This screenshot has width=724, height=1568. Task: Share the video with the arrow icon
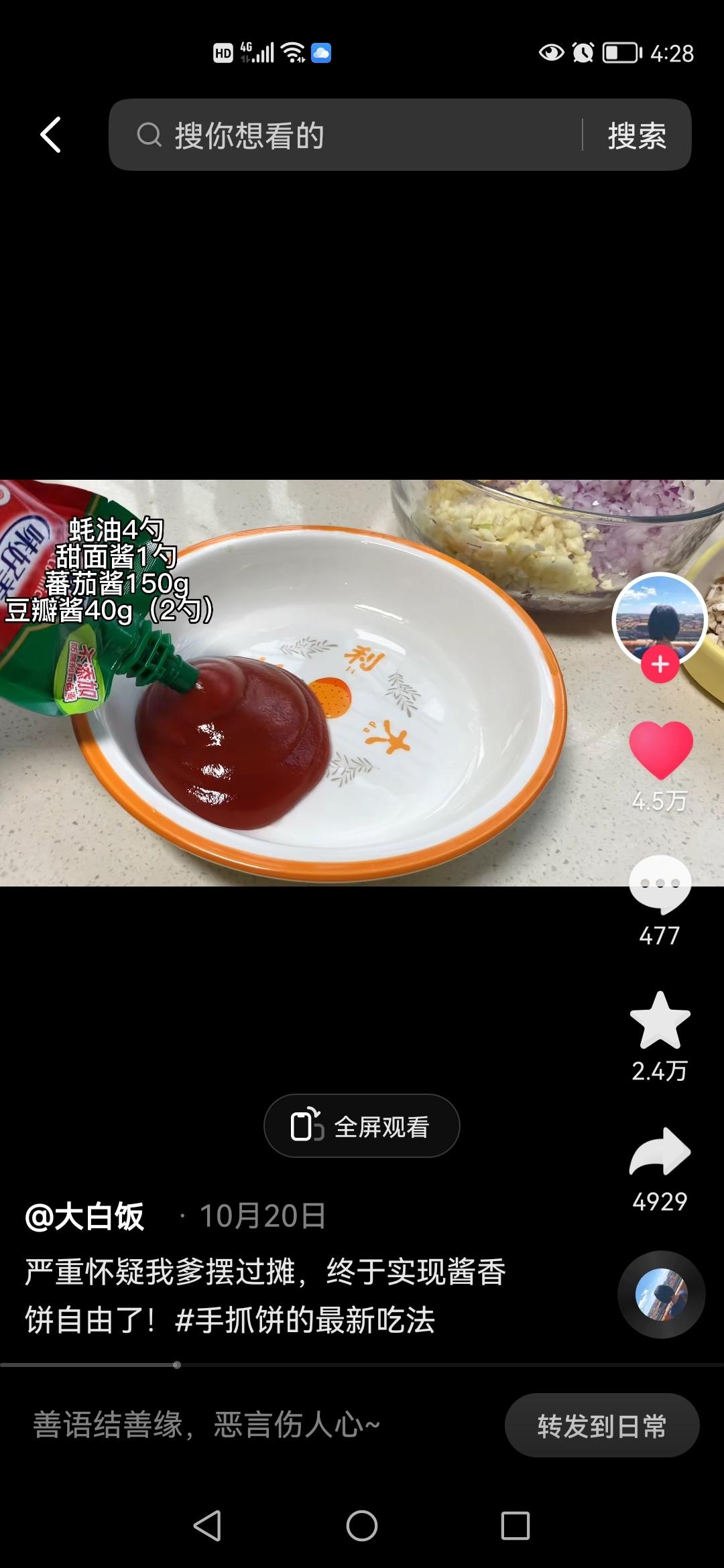pyautogui.click(x=660, y=1151)
